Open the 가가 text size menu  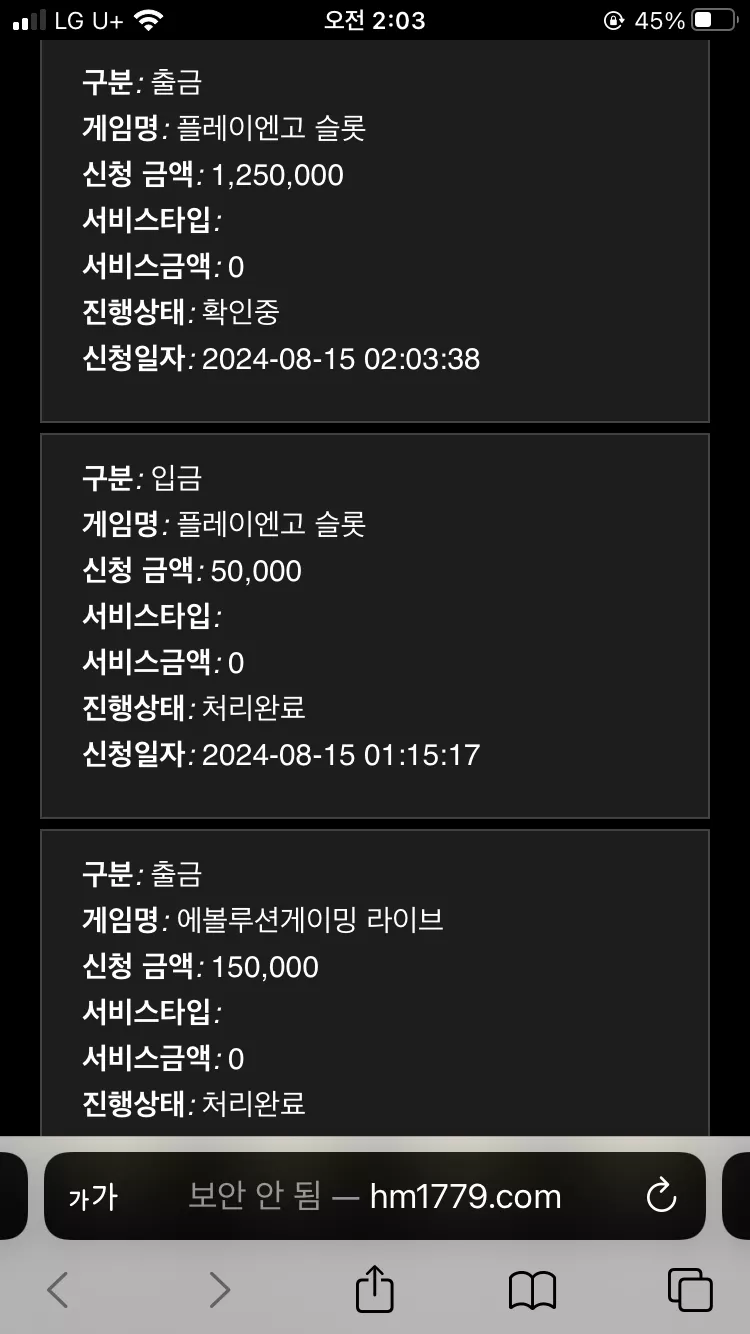coord(93,1197)
